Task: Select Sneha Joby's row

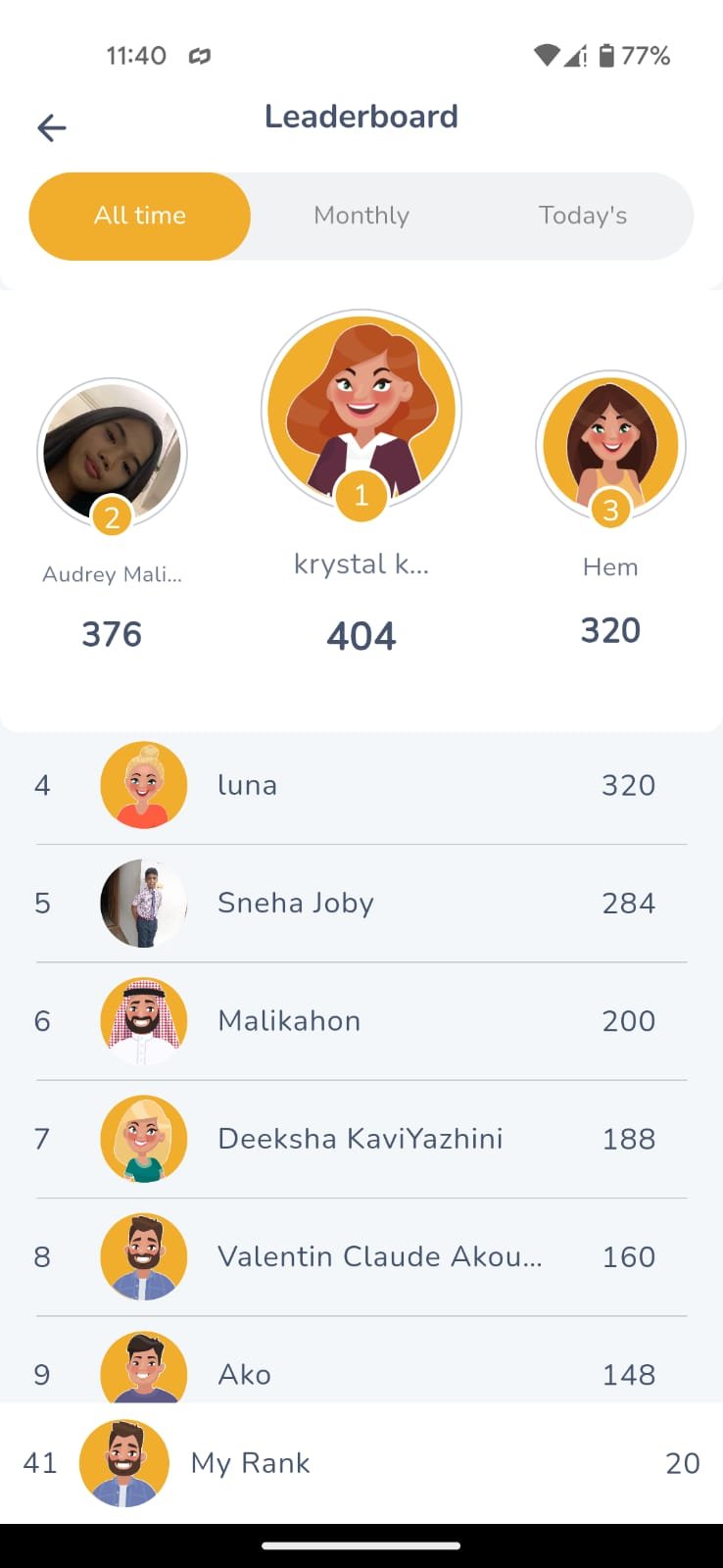Action: 361,903
